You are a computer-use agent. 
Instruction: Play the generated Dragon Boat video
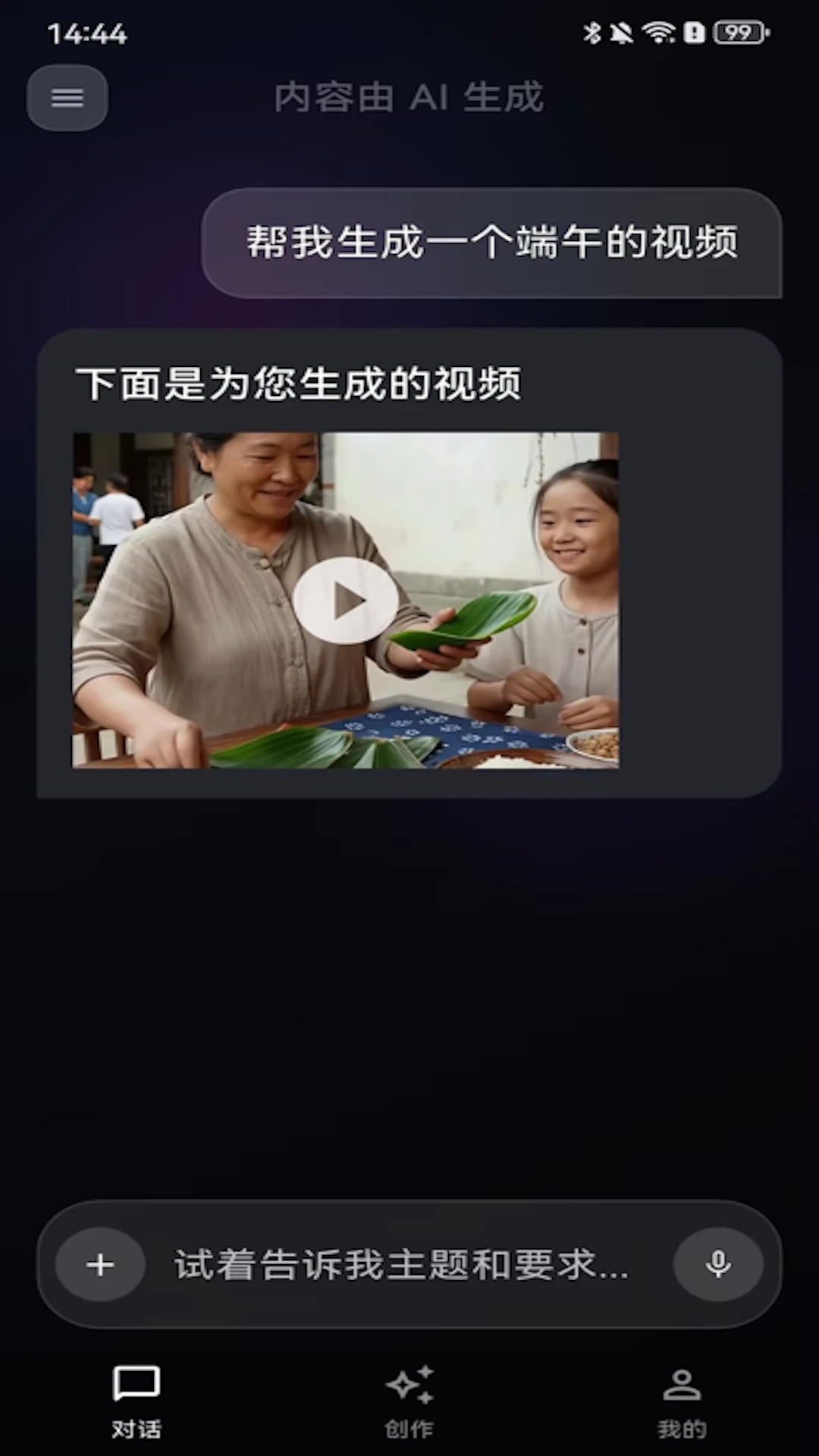click(x=346, y=601)
